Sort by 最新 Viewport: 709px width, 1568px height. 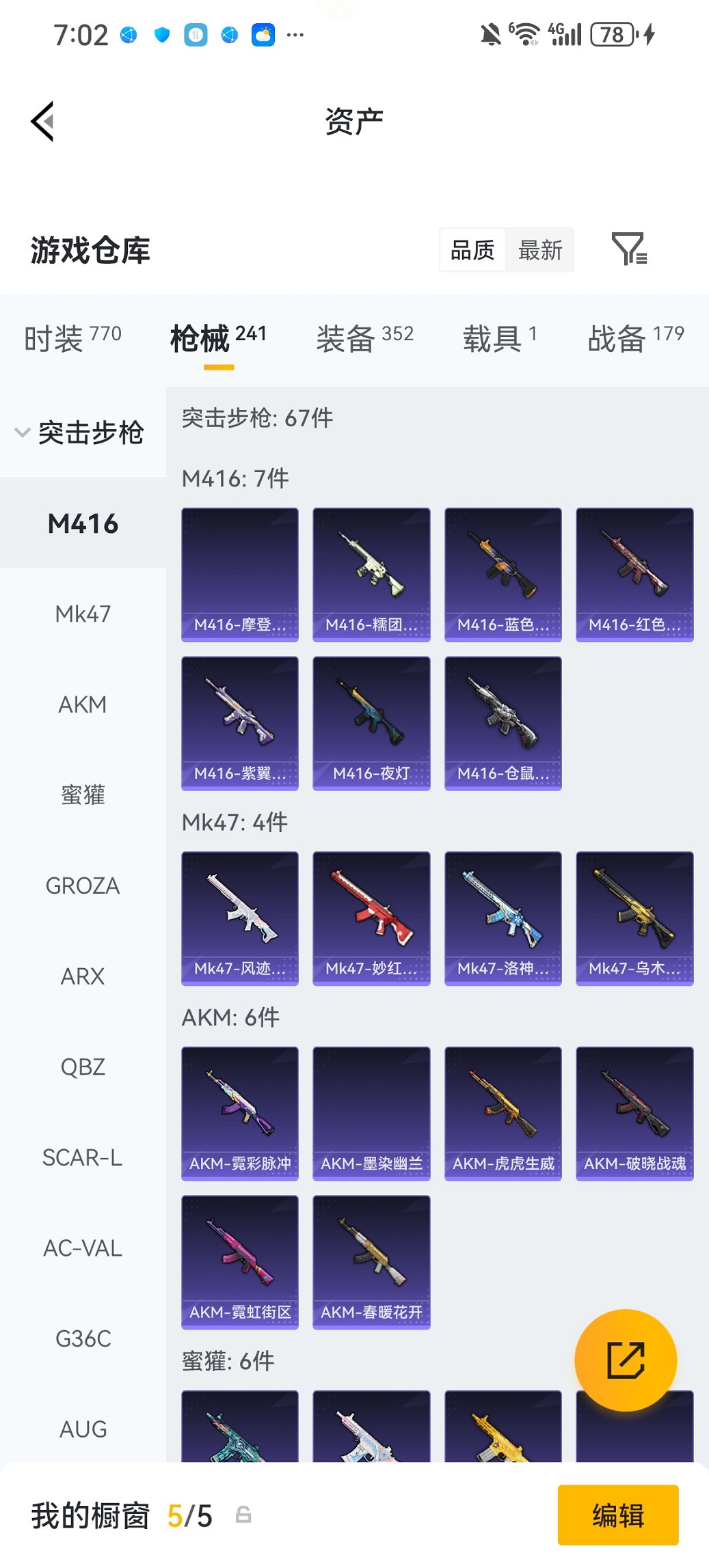click(x=539, y=250)
